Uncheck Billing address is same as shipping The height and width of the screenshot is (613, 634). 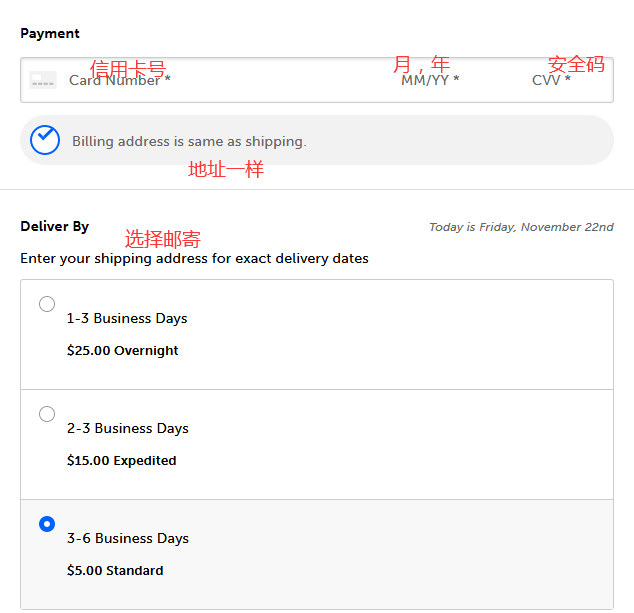tap(45, 140)
